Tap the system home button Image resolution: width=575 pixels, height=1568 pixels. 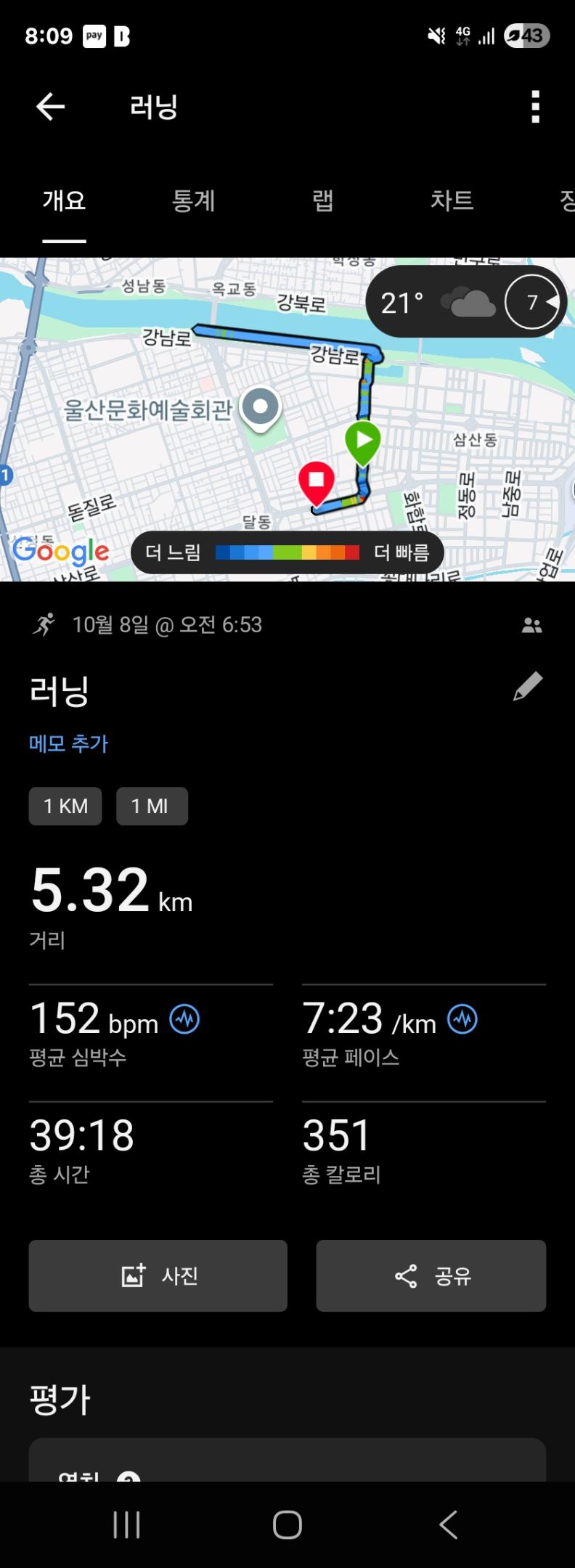pyautogui.click(x=287, y=1524)
